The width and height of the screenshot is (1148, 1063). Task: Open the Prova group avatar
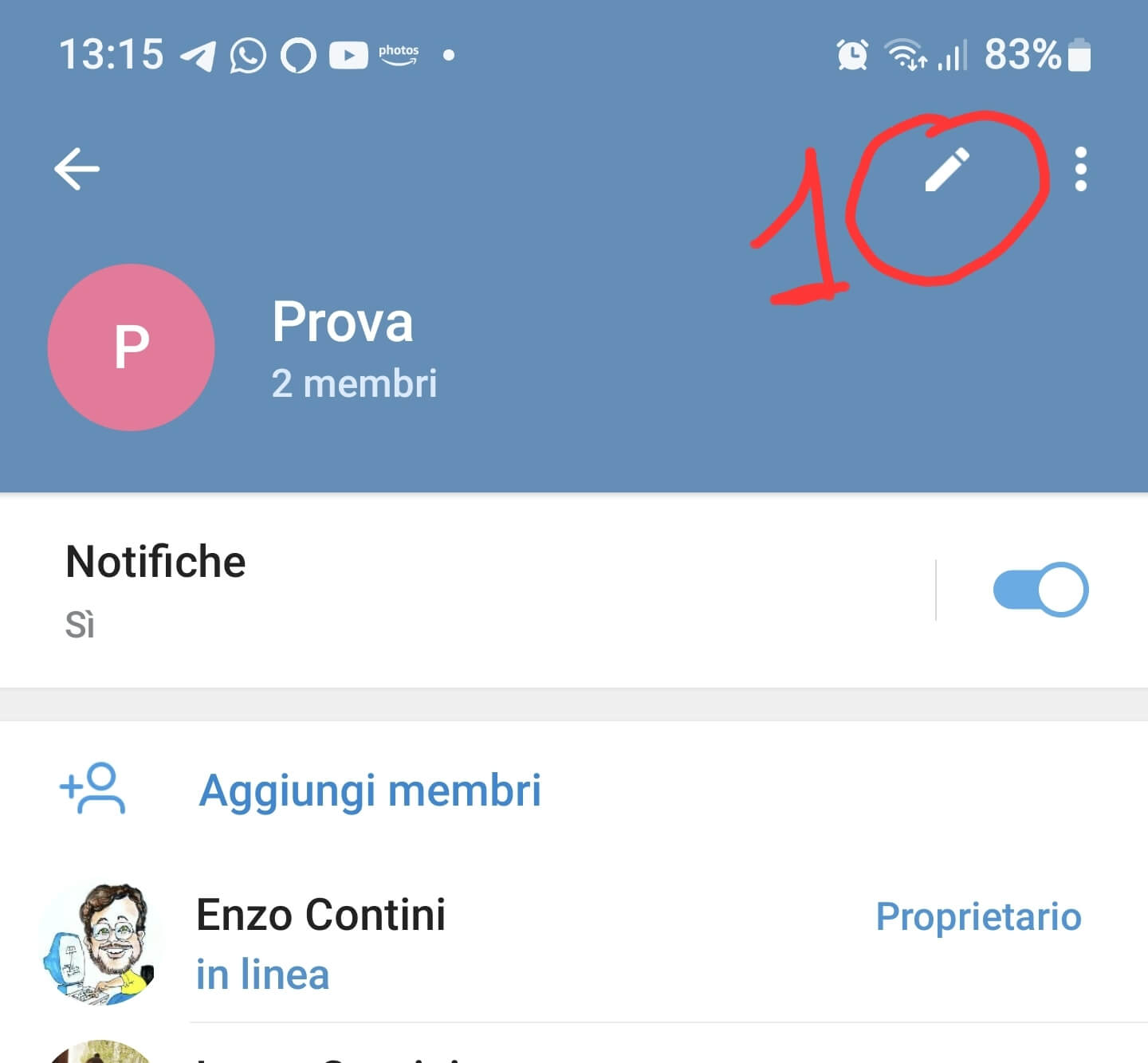point(132,347)
